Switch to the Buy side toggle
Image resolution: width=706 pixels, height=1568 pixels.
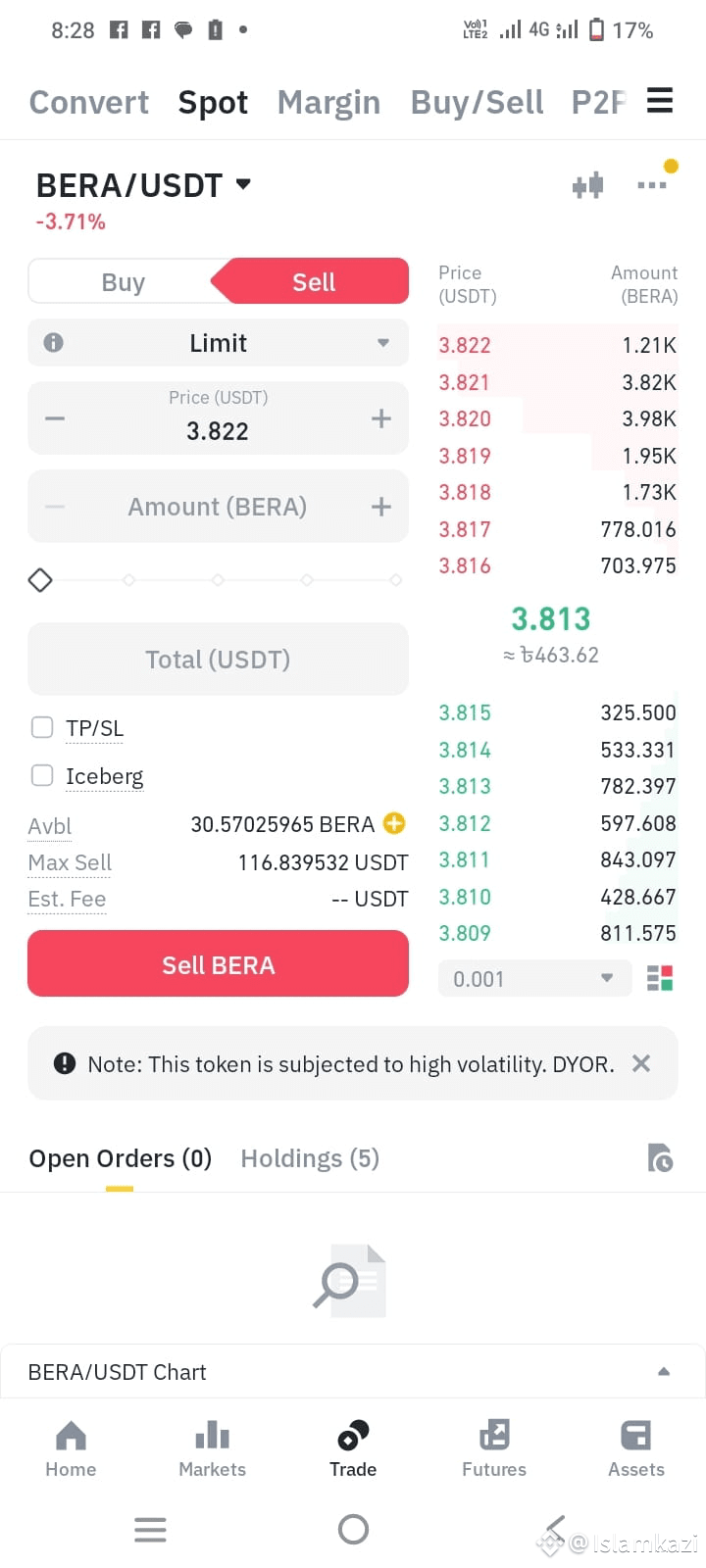(123, 281)
